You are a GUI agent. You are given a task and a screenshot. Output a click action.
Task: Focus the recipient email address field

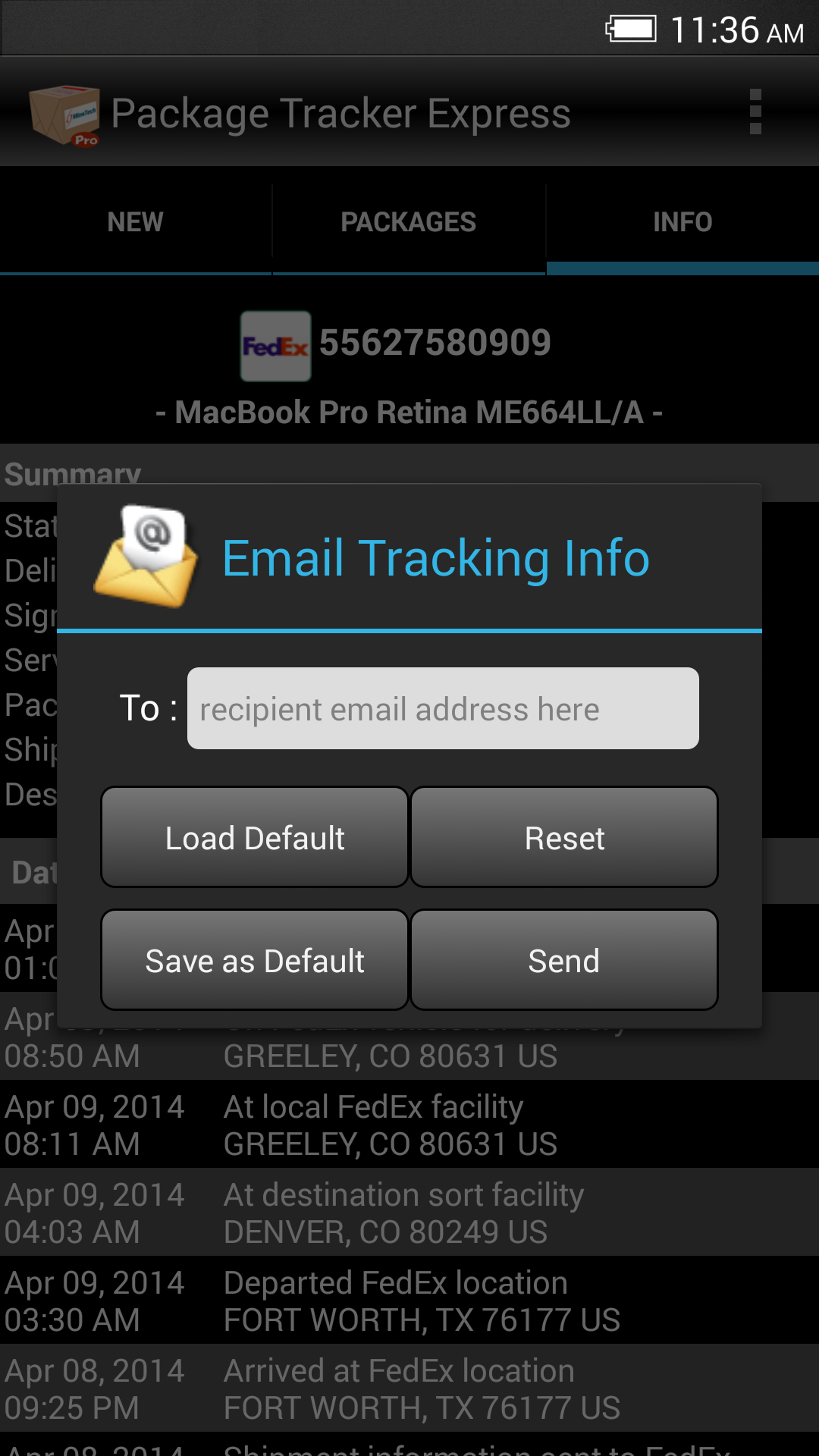click(x=443, y=708)
